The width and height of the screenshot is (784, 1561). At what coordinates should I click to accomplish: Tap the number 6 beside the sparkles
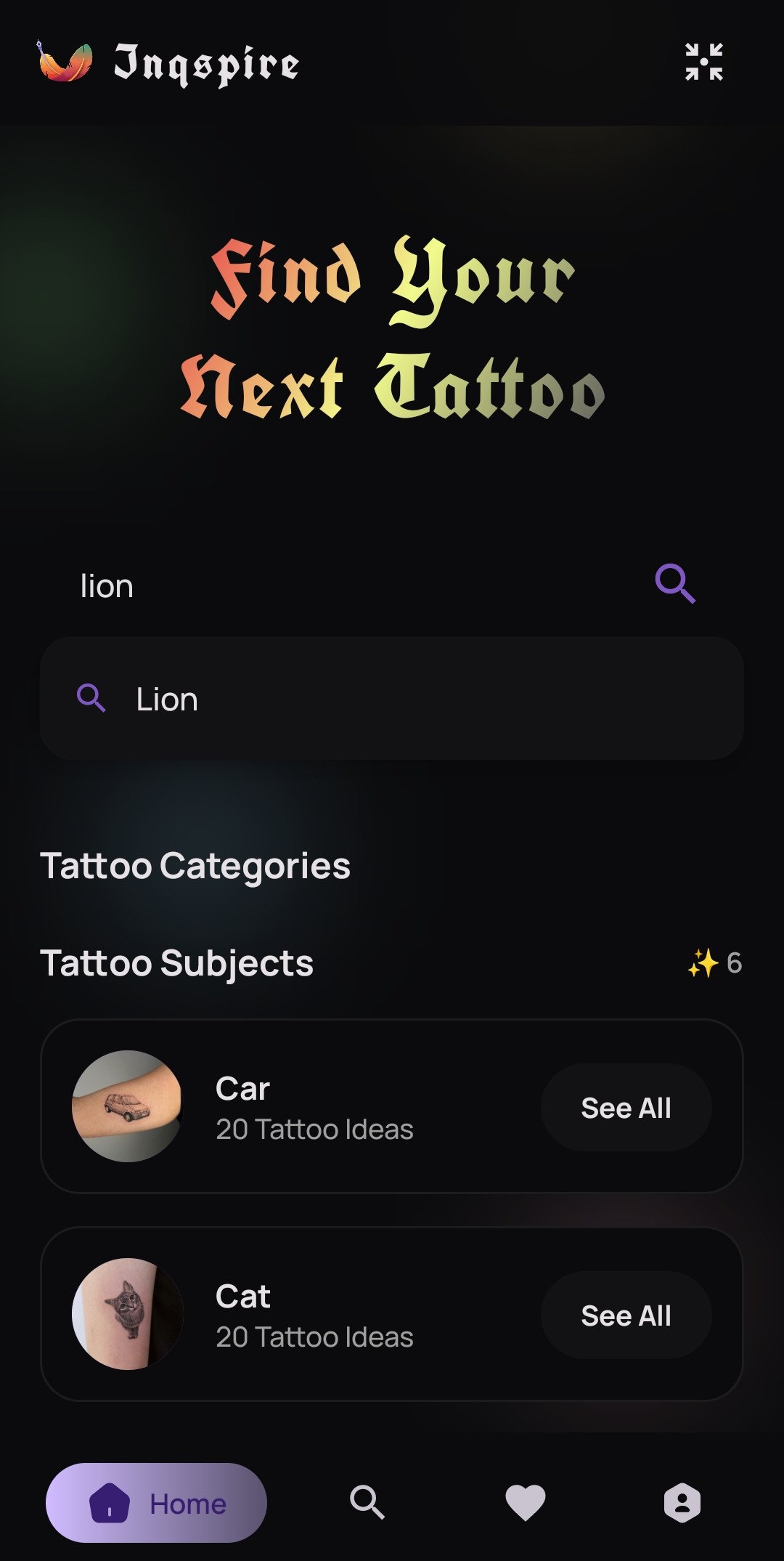coord(734,962)
